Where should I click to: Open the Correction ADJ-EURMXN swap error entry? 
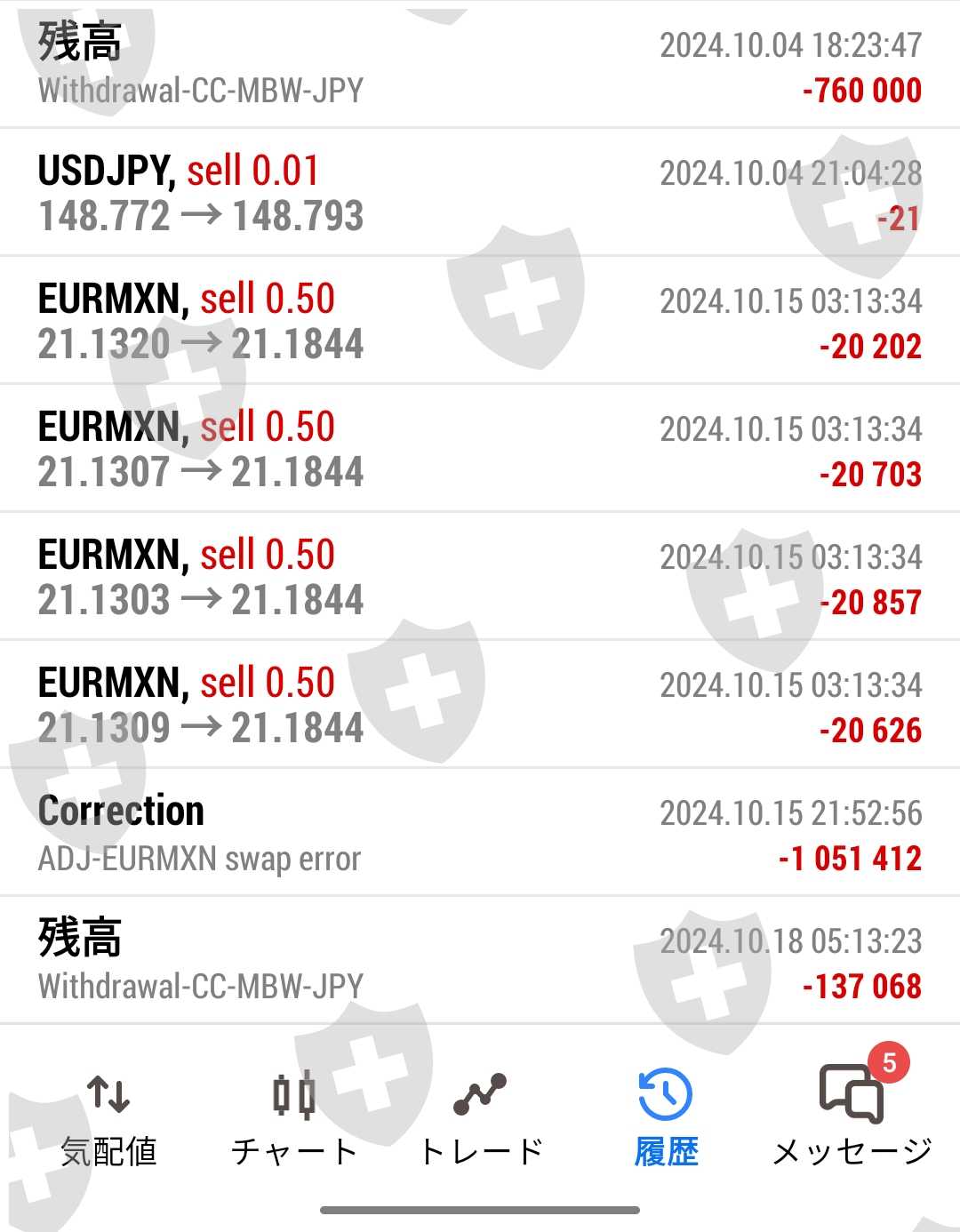(480, 833)
